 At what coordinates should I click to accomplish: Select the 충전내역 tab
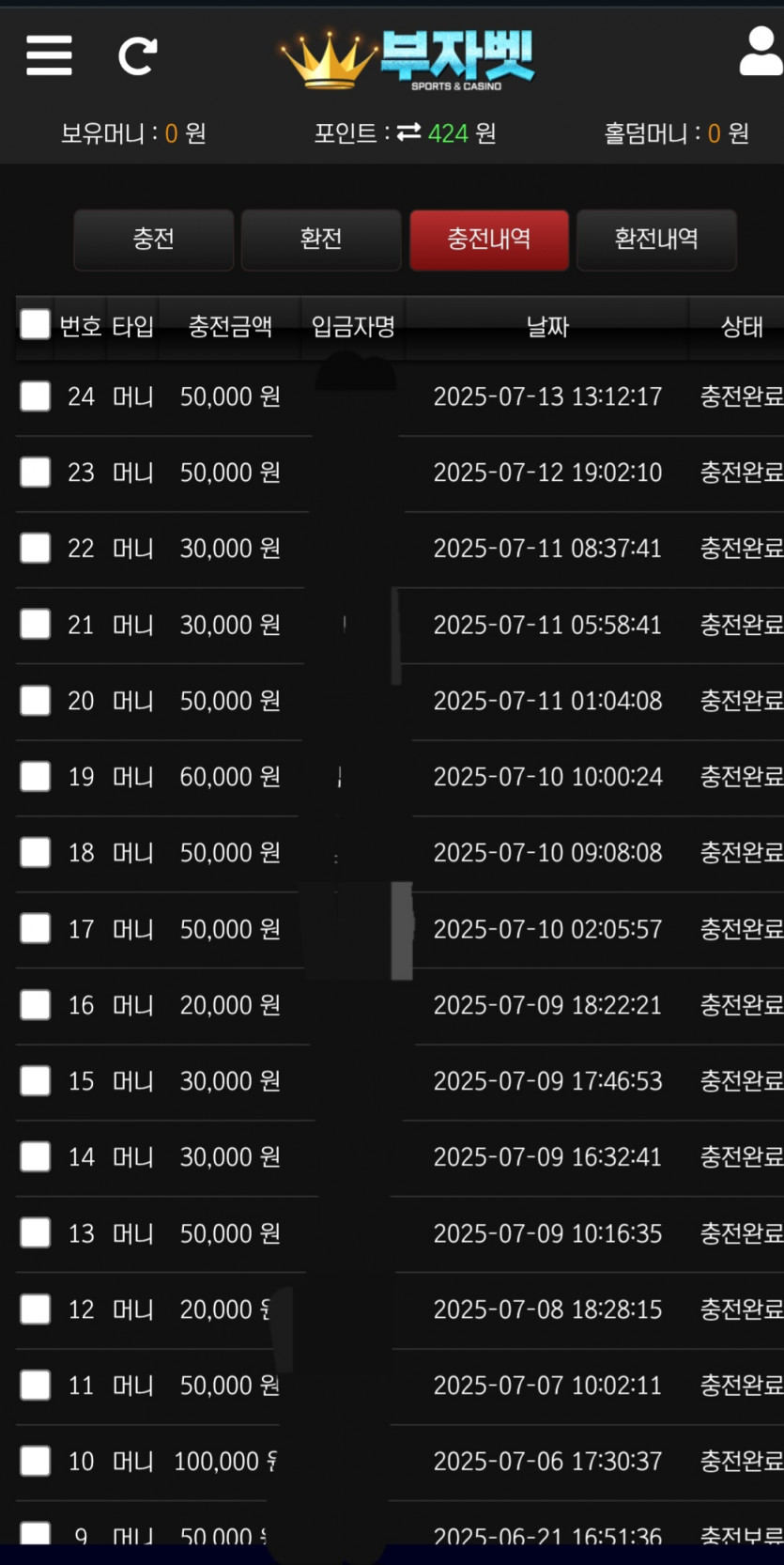click(x=489, y=240)
